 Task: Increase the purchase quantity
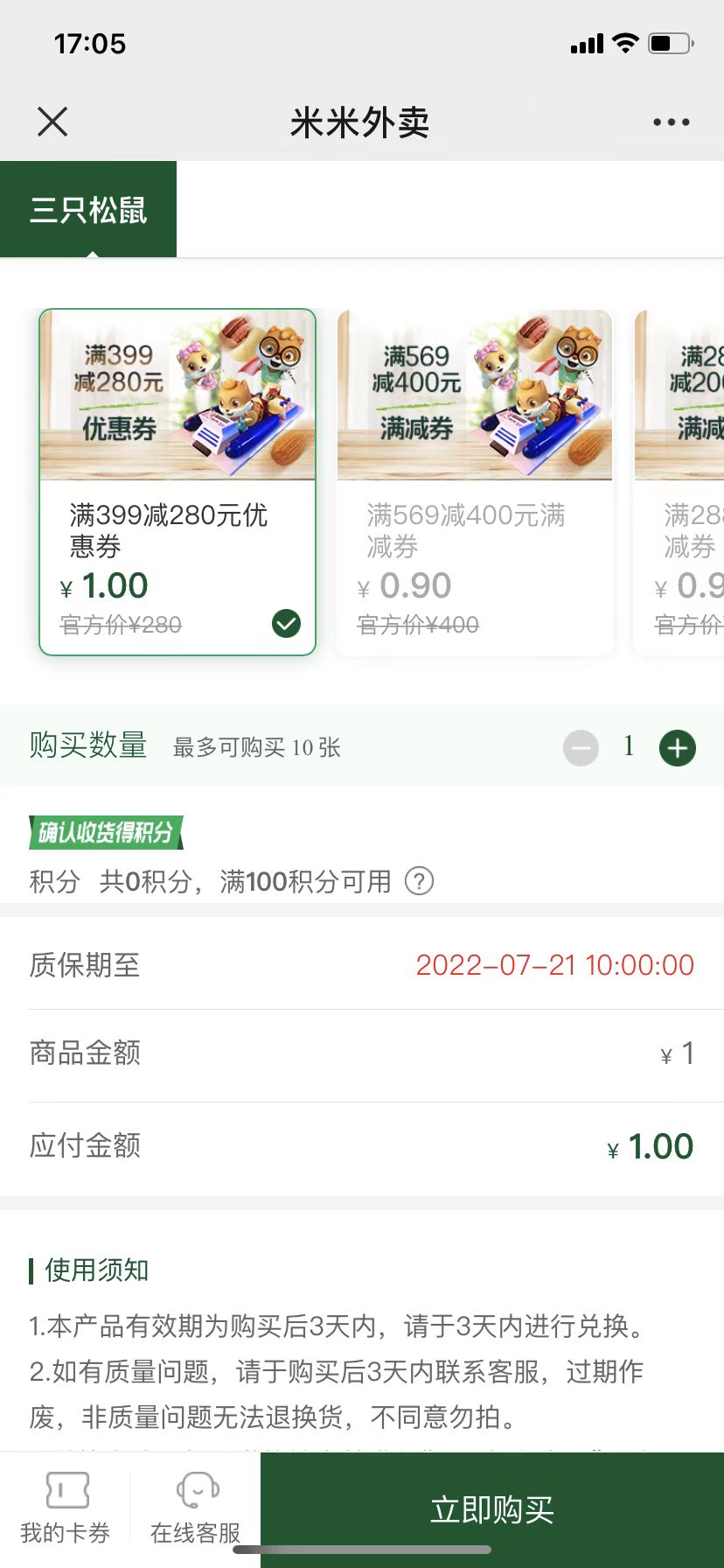[x=677, y=748]
